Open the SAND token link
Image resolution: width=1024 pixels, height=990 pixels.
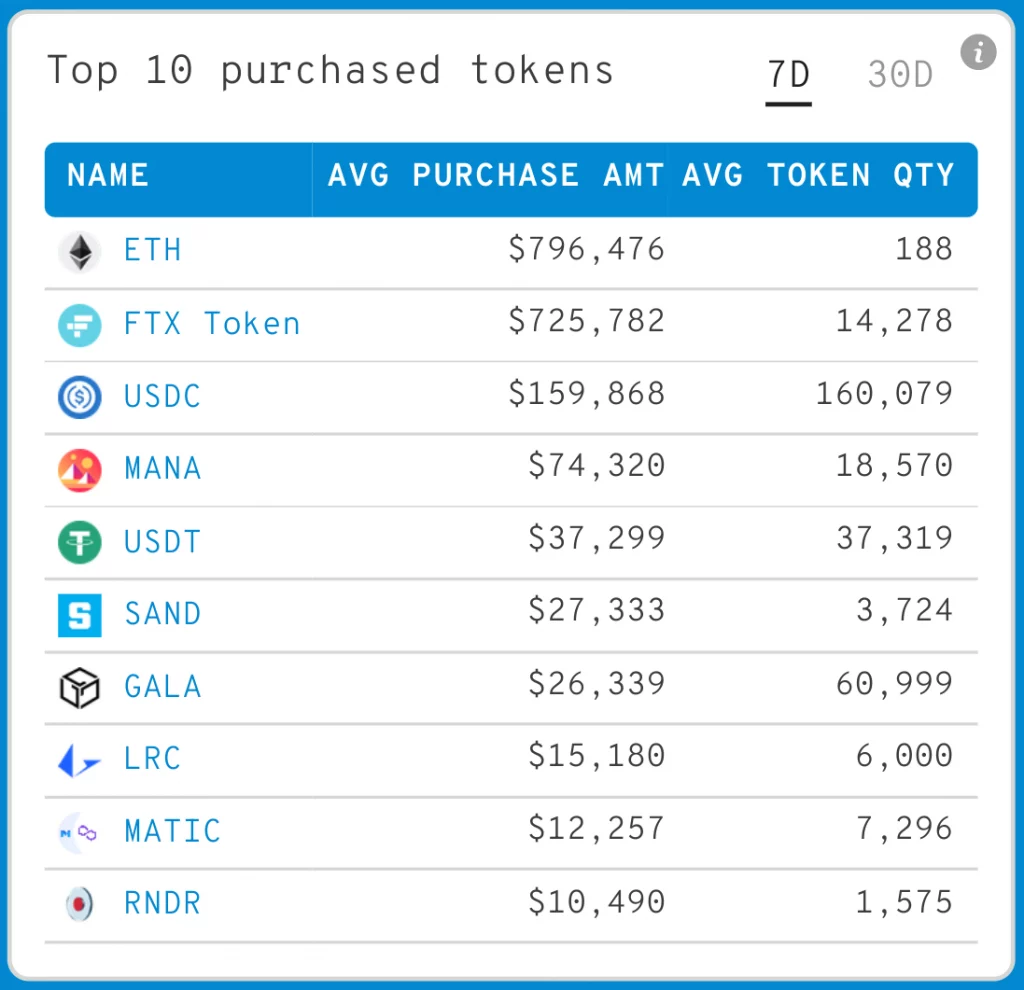pos(162,614)
